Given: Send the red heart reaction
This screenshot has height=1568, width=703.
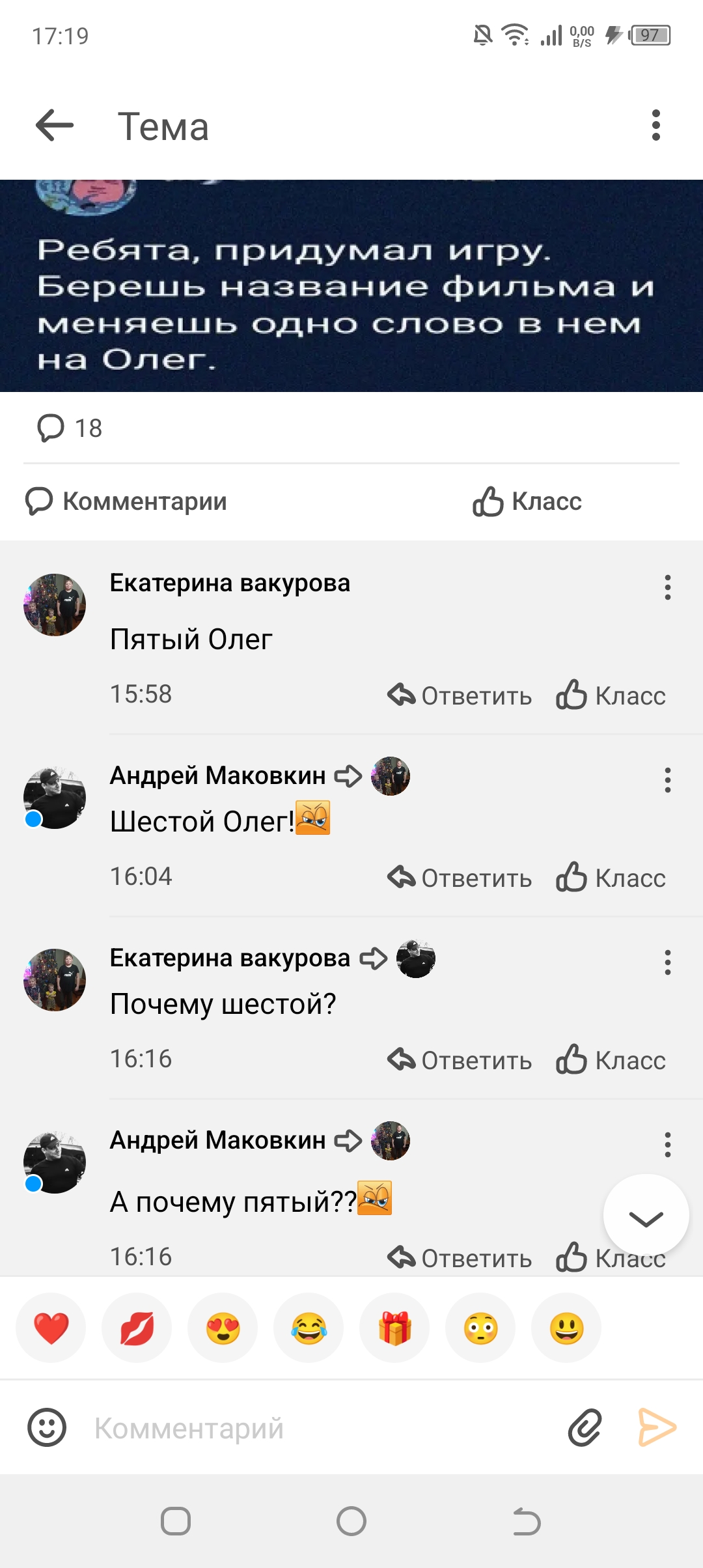Looking at the screenshot, I should 51,1328.
